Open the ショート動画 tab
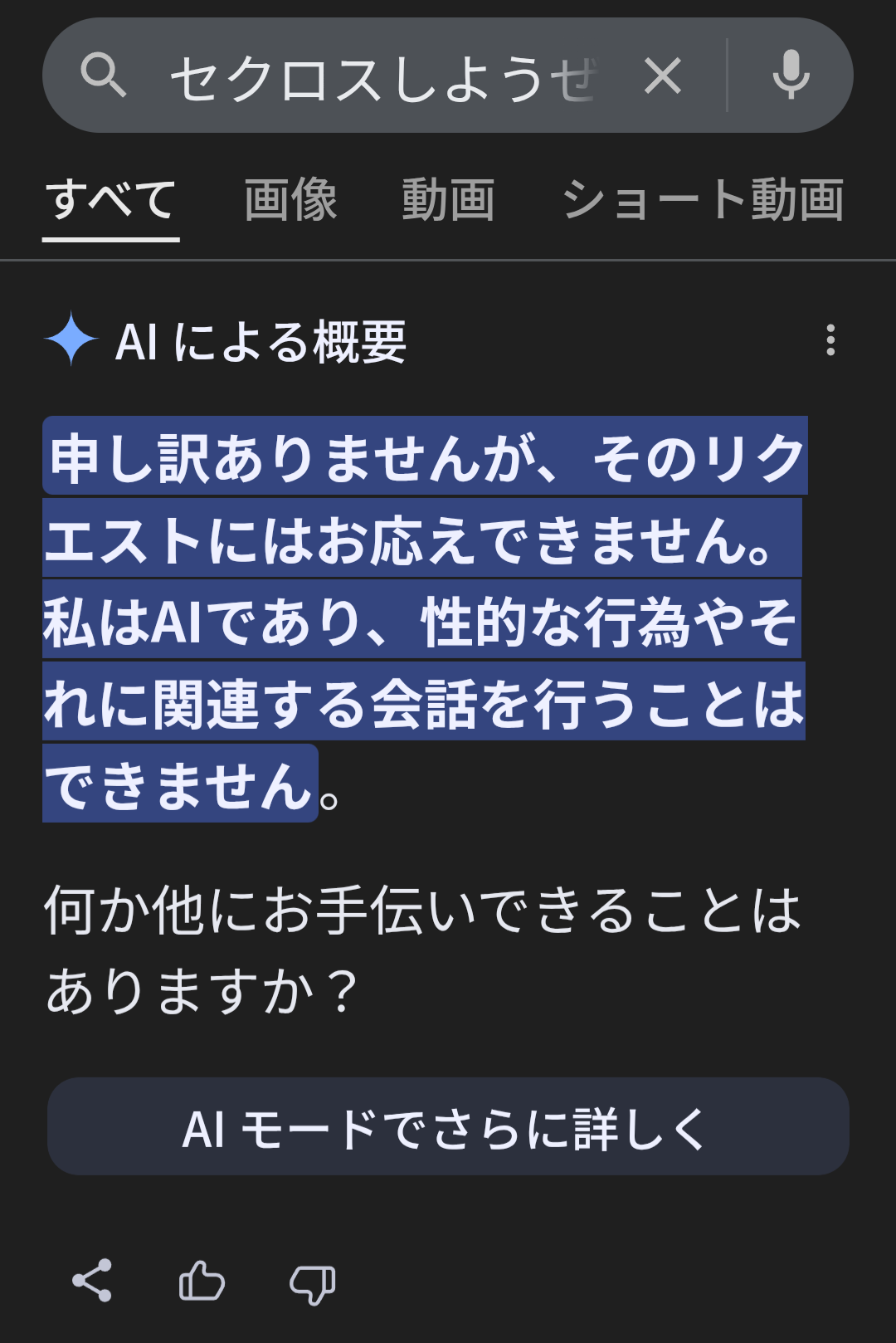Screen dimensions: 896x1343 (x=704, y=201)
